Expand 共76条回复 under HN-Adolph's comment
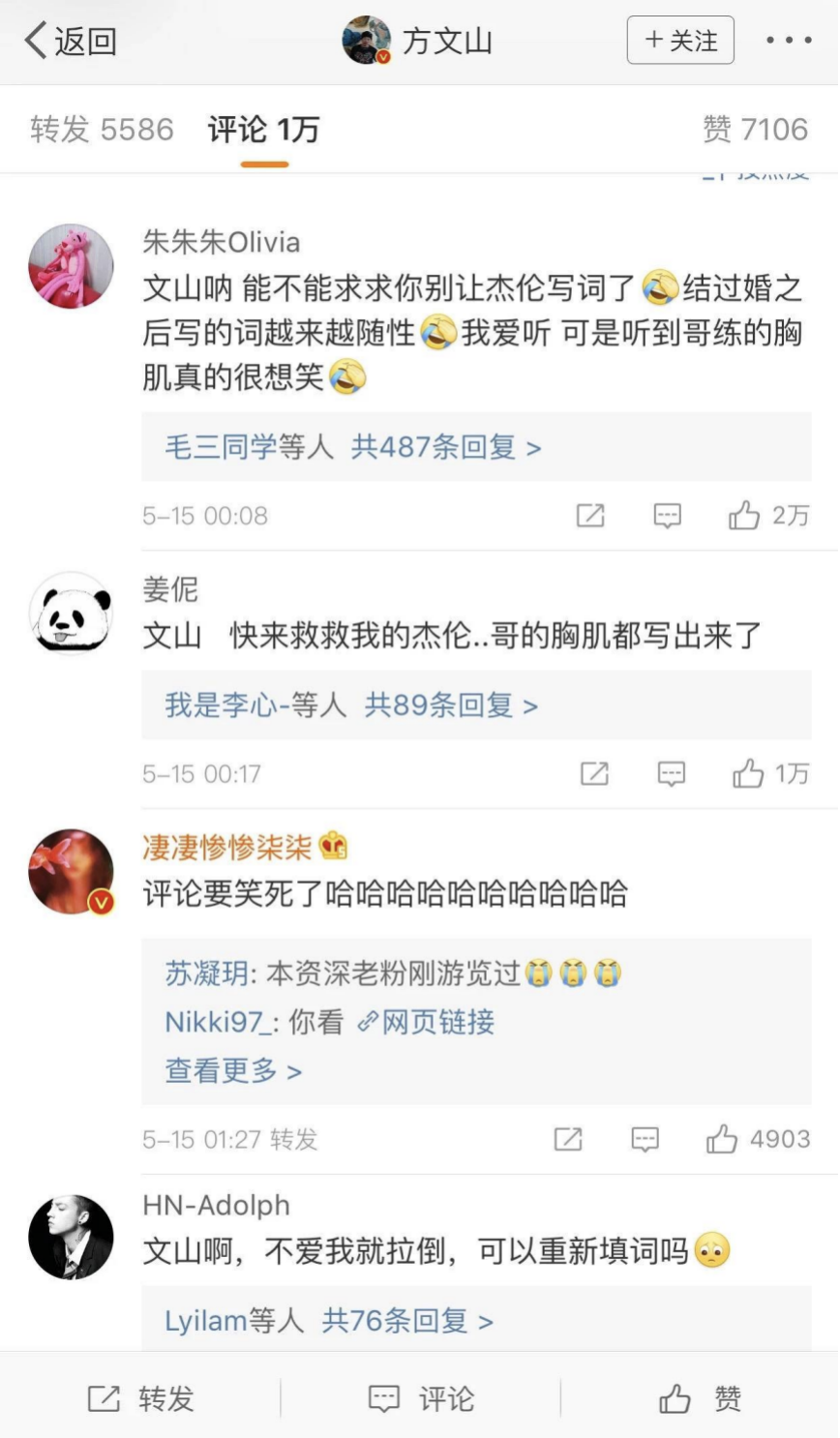Viewport: 840px width, 1438px height. click(406, 1321)
